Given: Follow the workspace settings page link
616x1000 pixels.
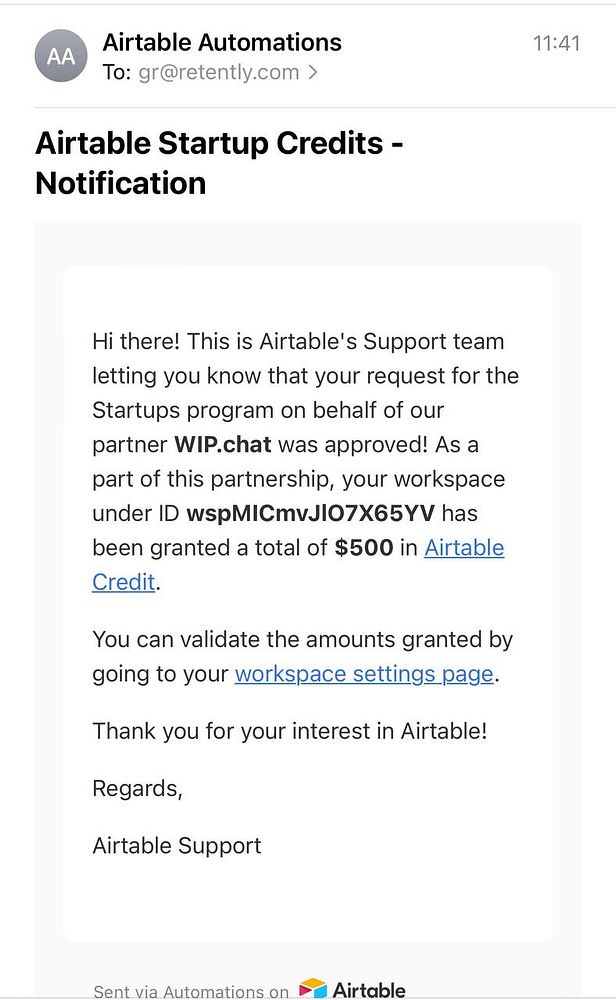Looking at the screenshot, I should point(364,674).
